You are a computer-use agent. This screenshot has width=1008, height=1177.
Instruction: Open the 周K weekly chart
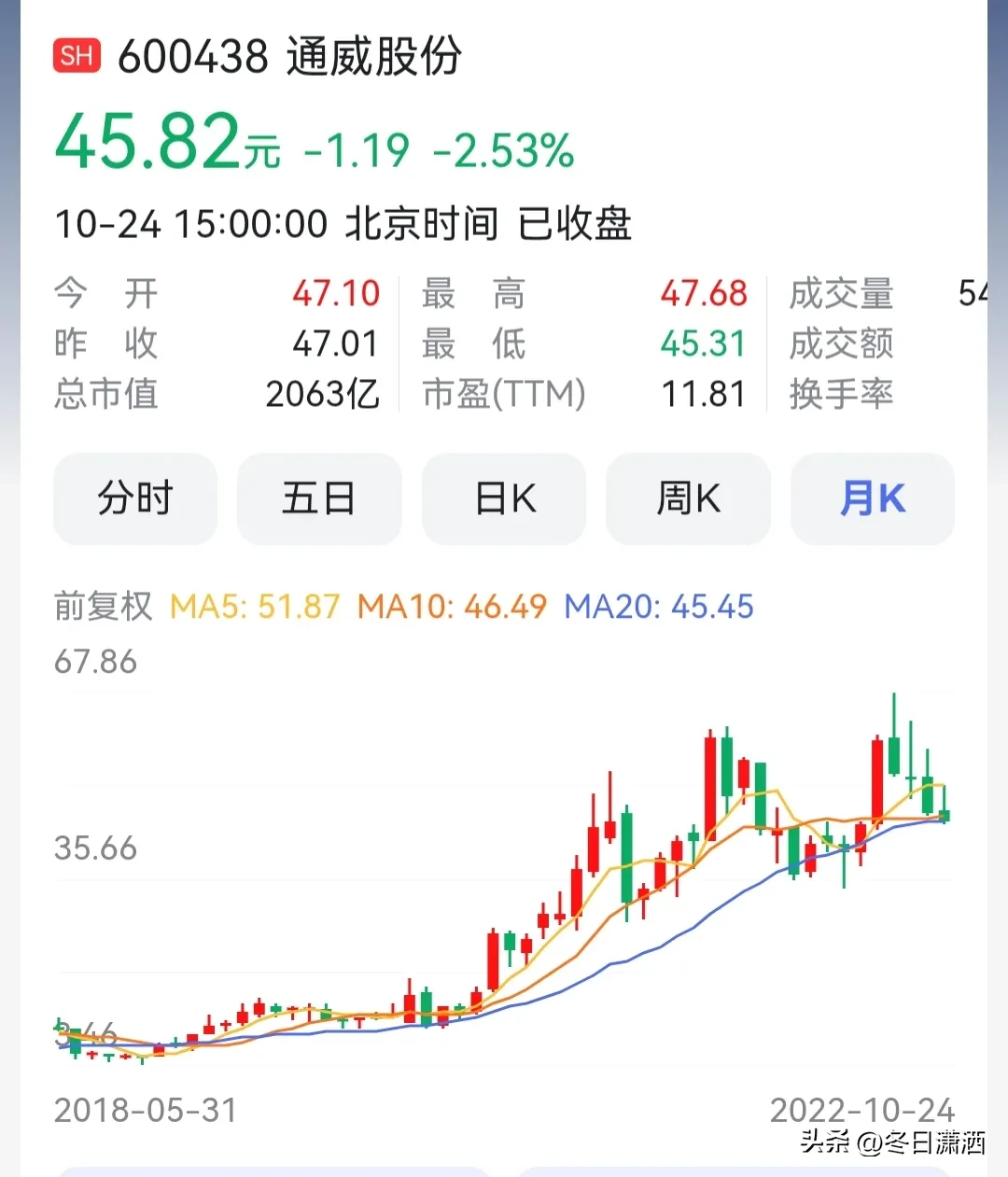(x=688, y=498)
